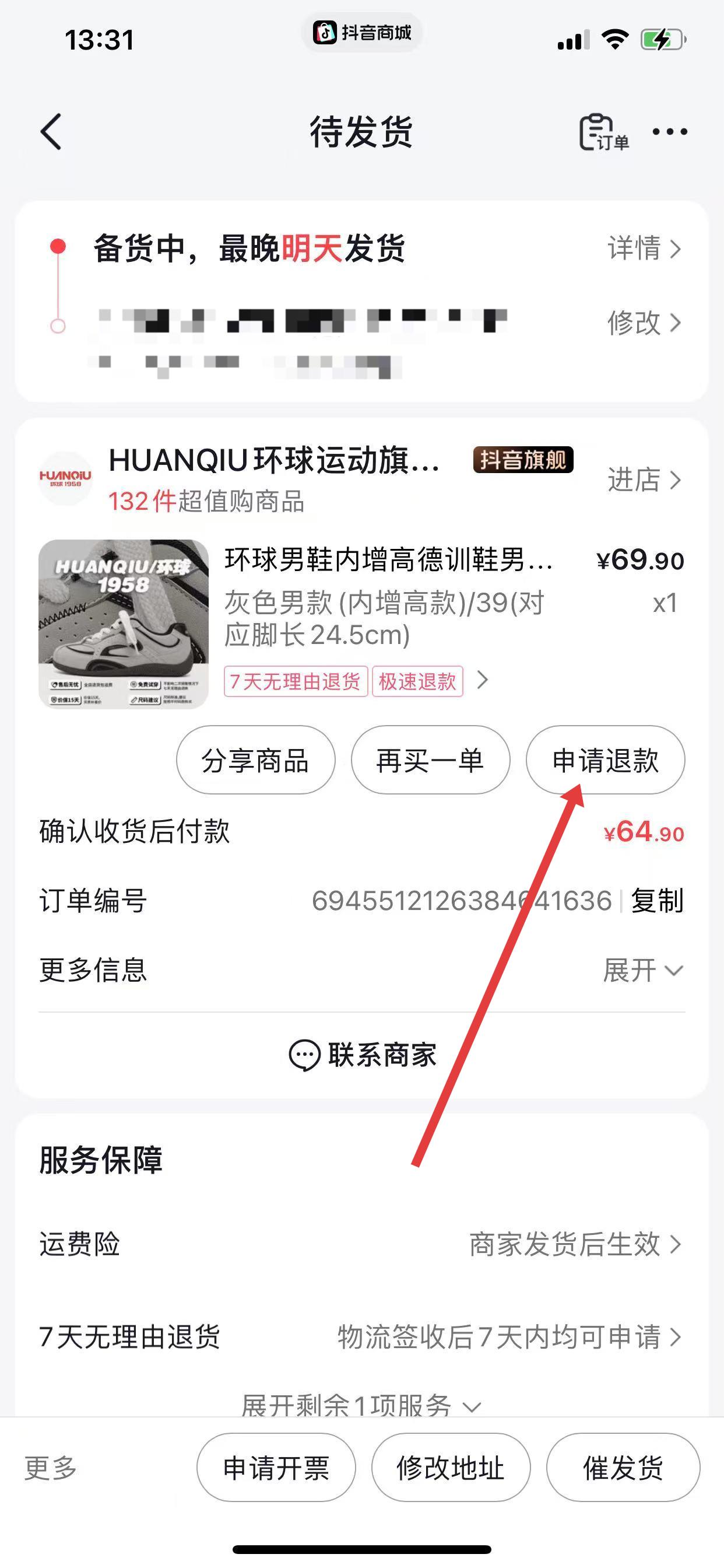Screen dimensions: 724x1568
Task: Contact the seller via 联系商家
Action: pos(363,1055)
